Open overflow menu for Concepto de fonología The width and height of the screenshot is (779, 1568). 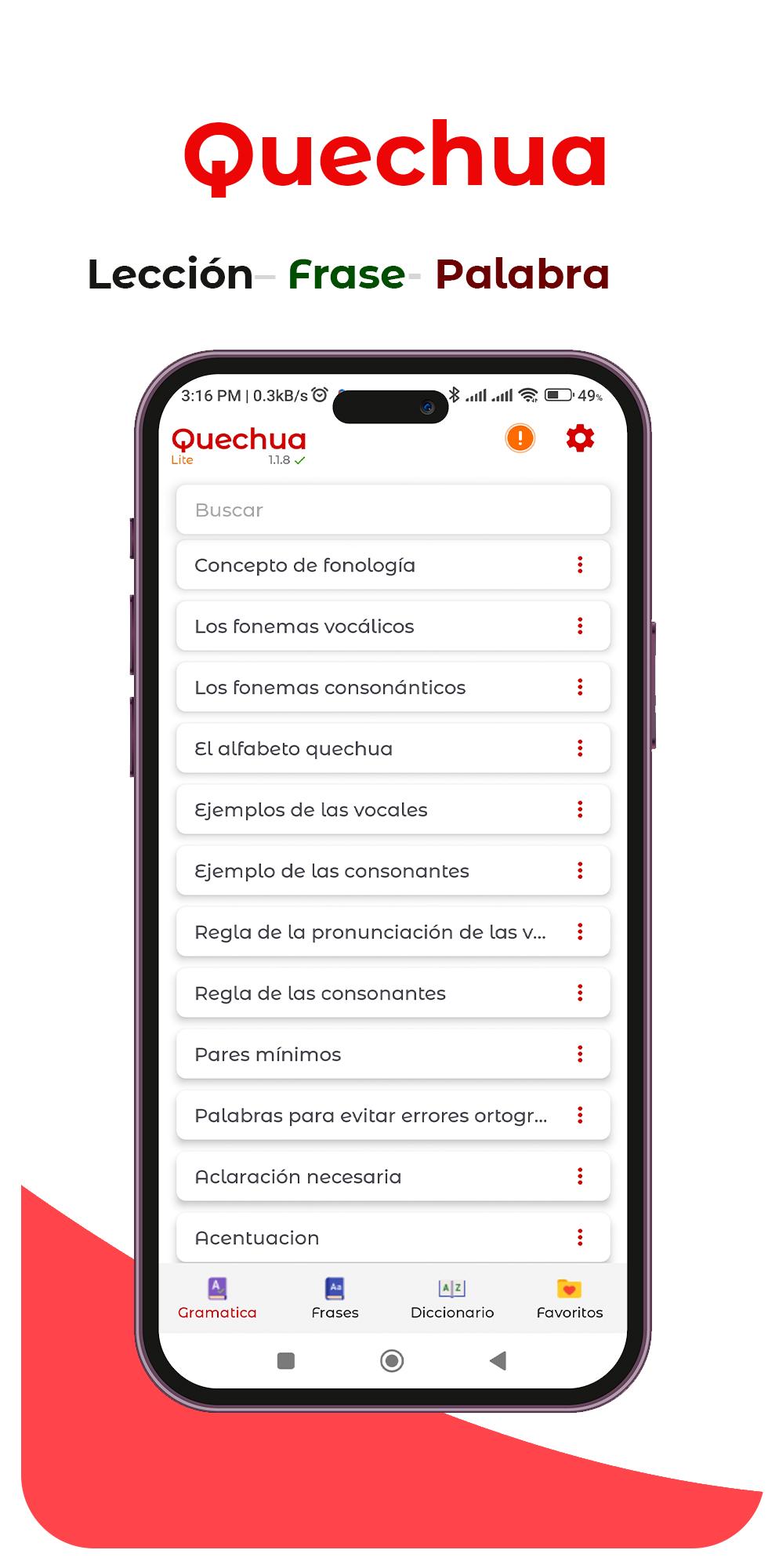click(x=580, y=564)
